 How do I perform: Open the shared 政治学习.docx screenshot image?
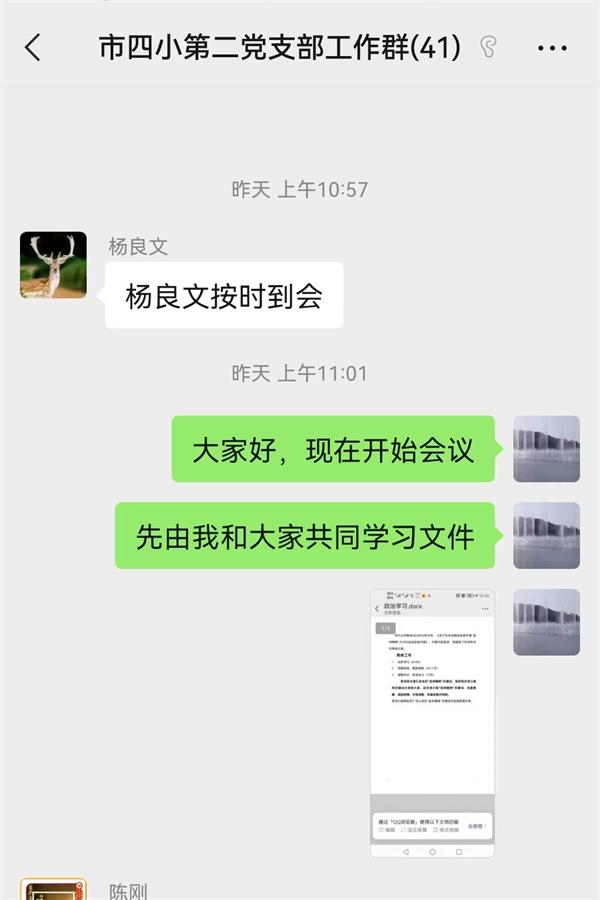point(432,722)
